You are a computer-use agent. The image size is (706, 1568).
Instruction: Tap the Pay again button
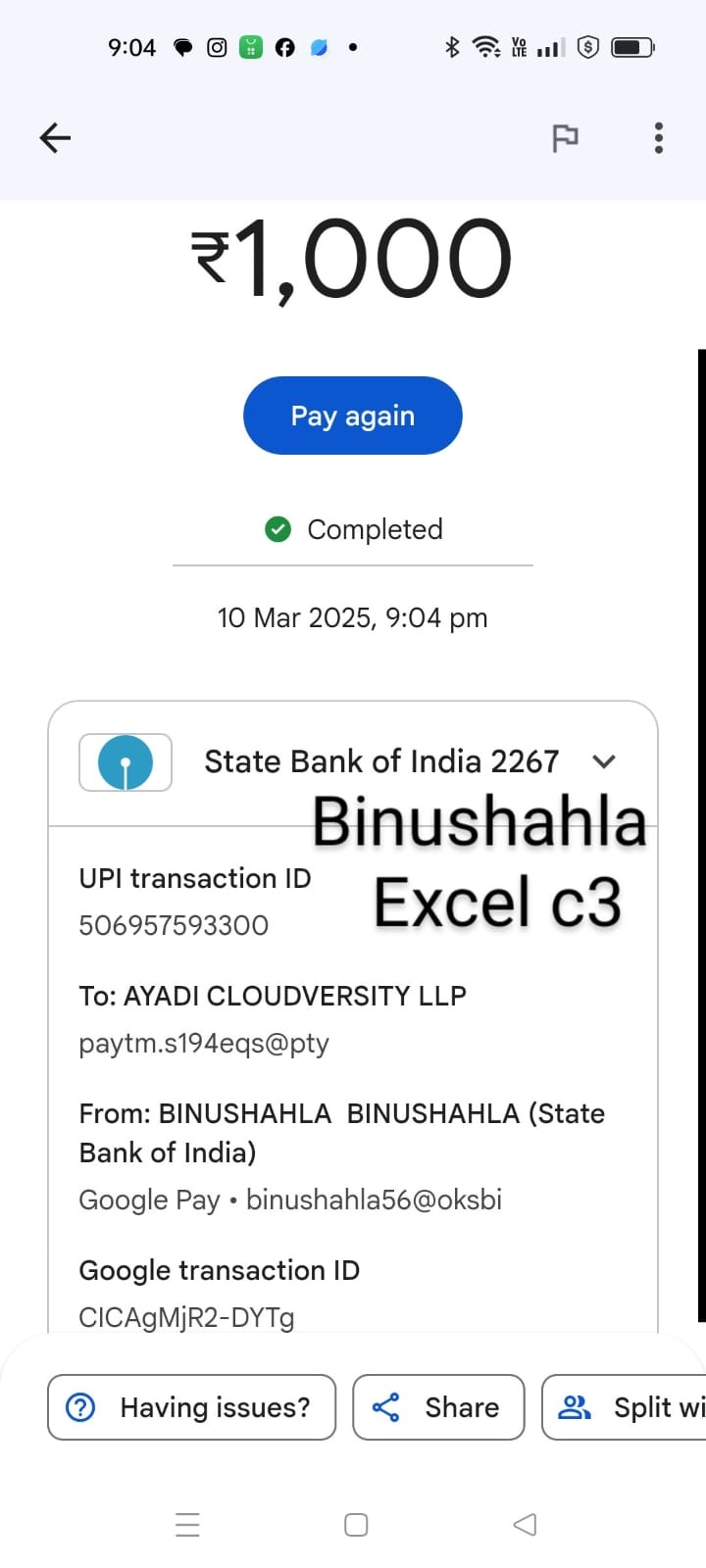pyautogui.click(x=352, y=416)
